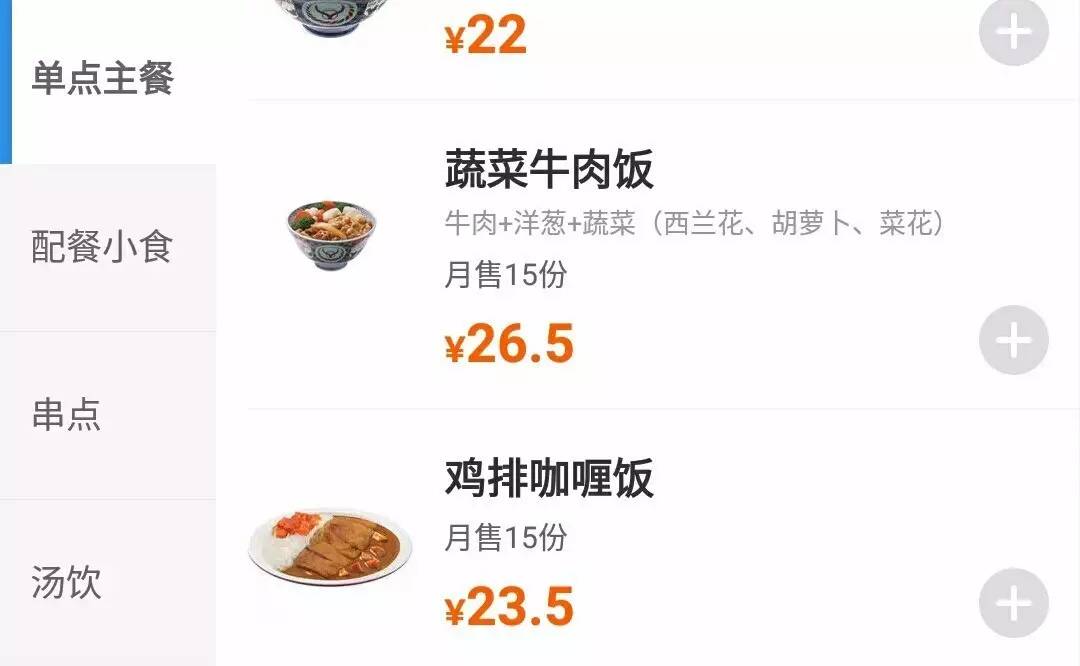1080x666 pixels.
Task: Switch to the 配餐小食 category
Action: [x=103, y=247]
